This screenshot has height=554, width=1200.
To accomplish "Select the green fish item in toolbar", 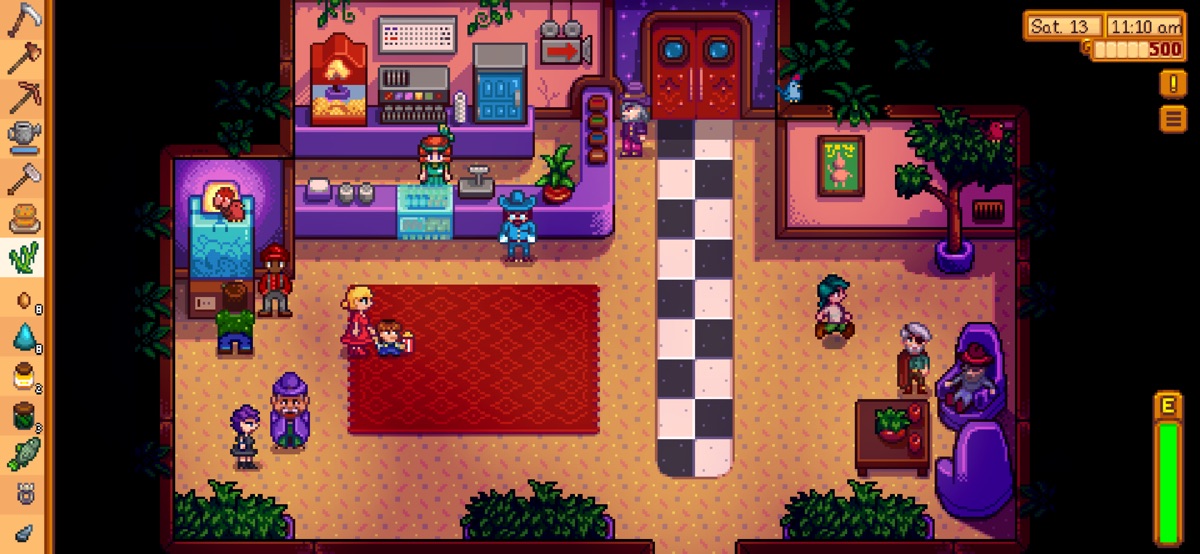I will click(x=24, y=453).
